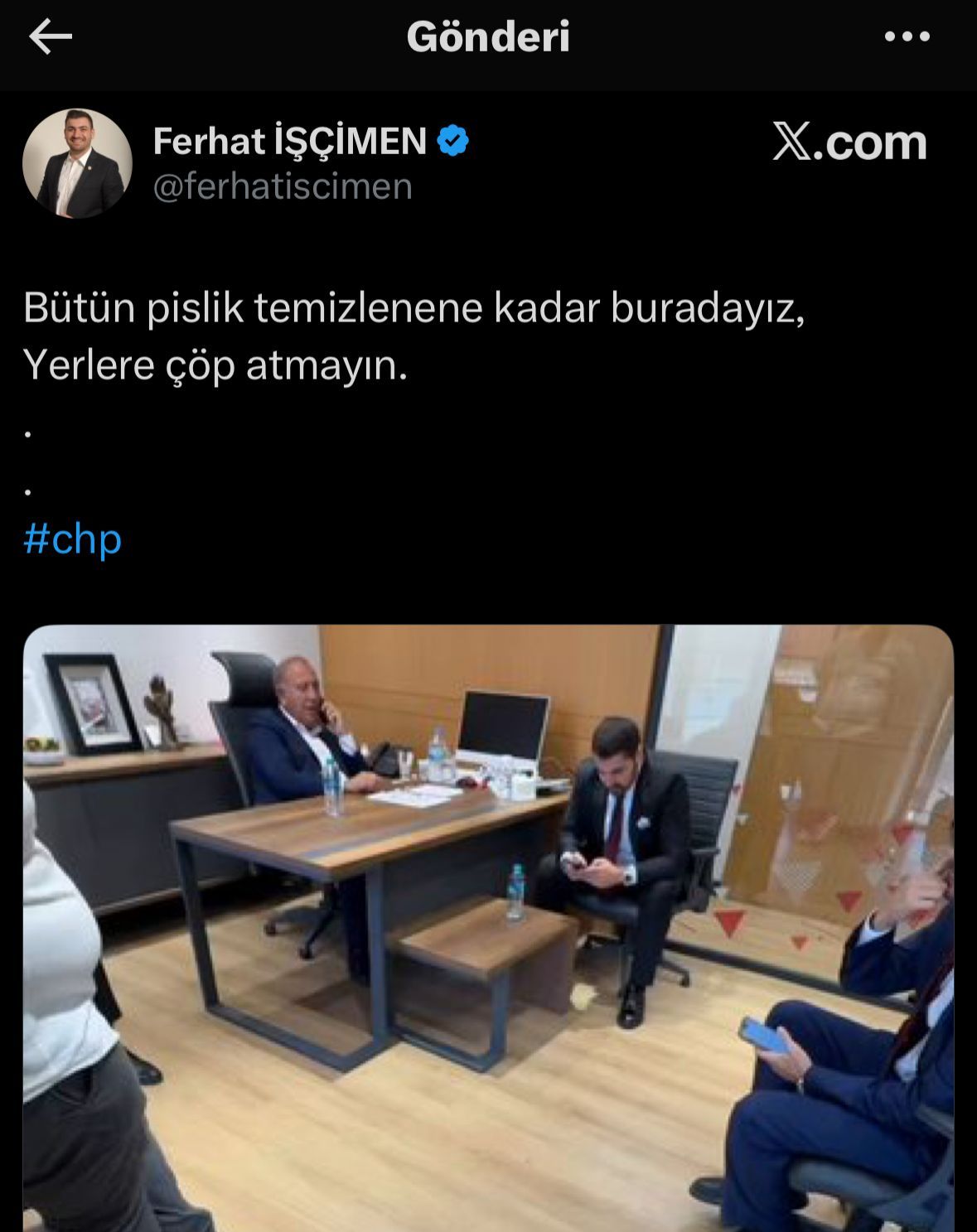The width and height of the screenshot is (977, 1232).
Task: View the attached office photo
Action: click(488, 926)
